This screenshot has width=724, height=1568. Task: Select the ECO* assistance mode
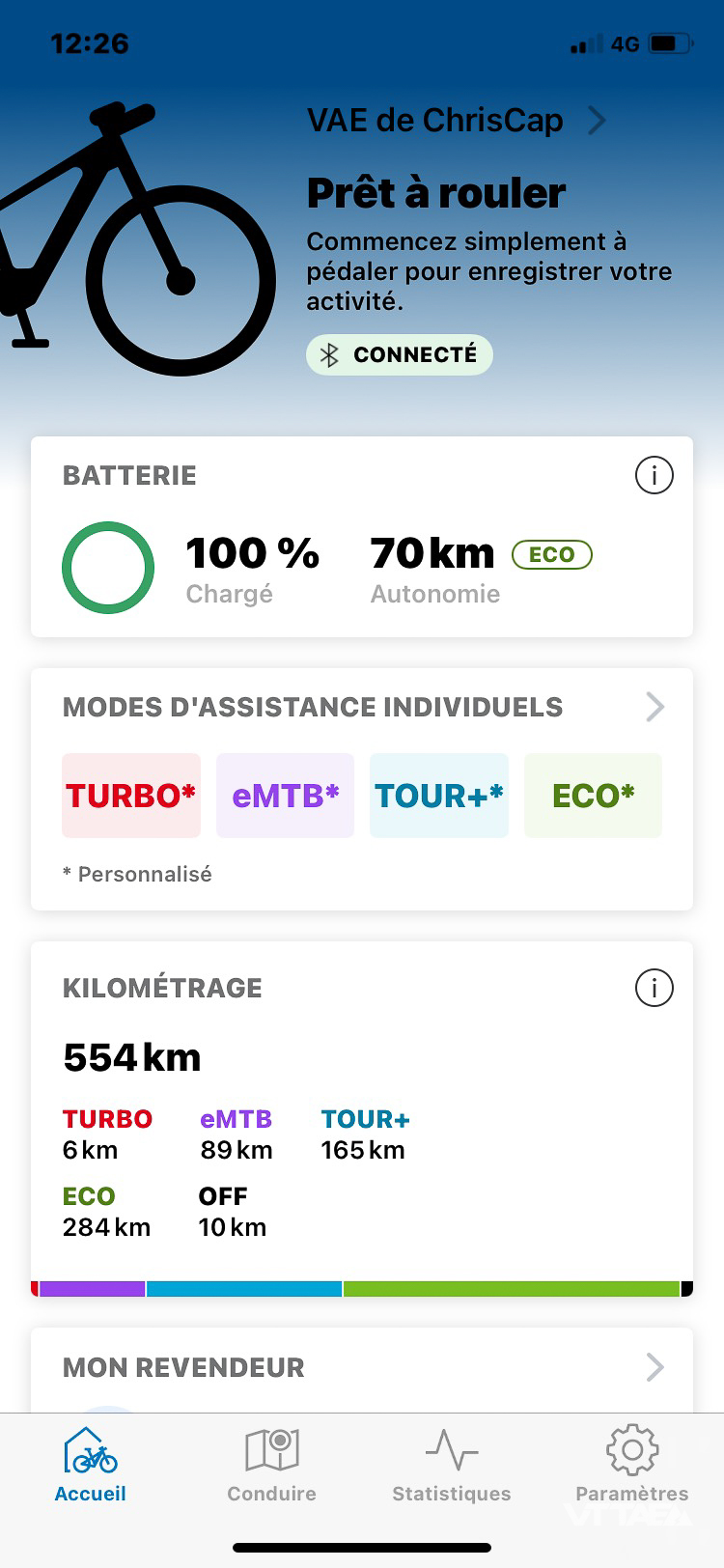click(593, 796)
